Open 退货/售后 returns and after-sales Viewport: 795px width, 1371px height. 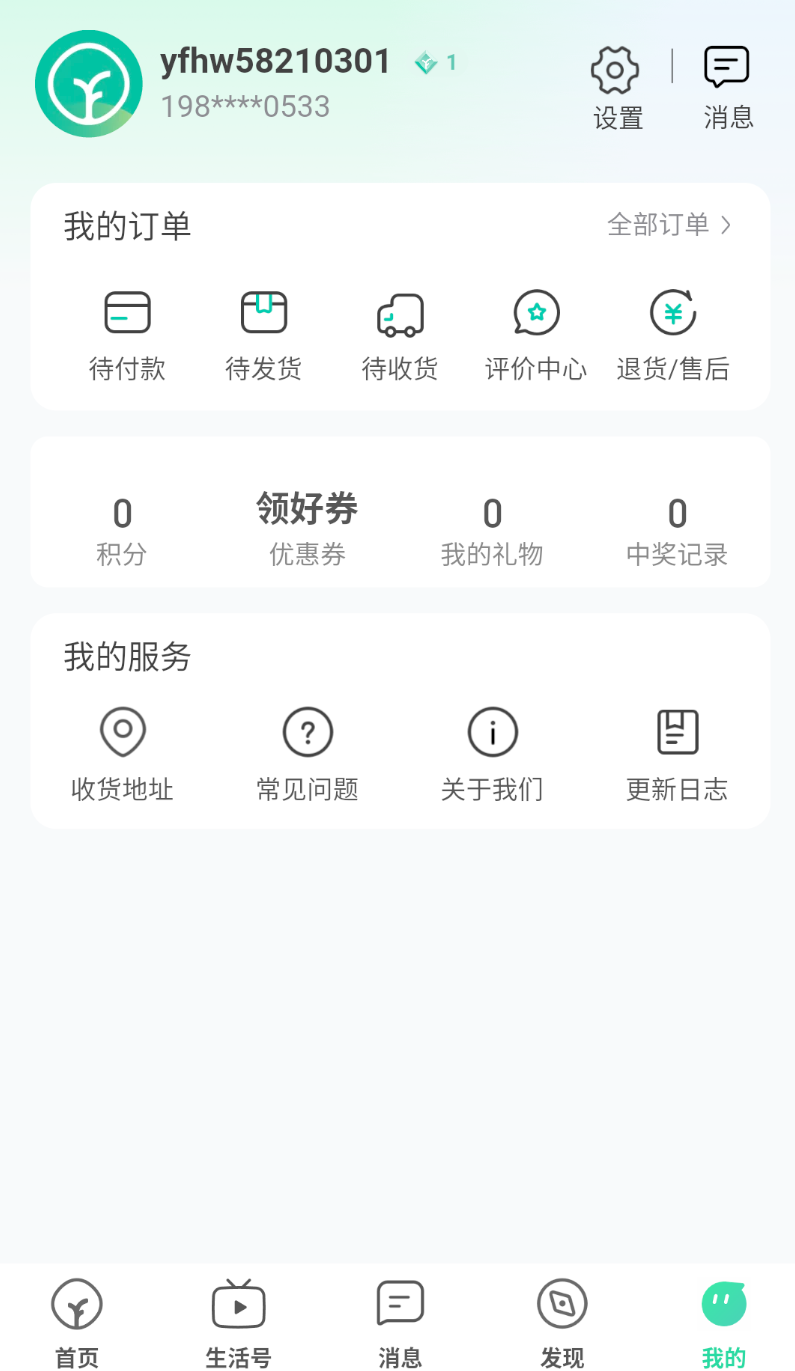[673, 337]
